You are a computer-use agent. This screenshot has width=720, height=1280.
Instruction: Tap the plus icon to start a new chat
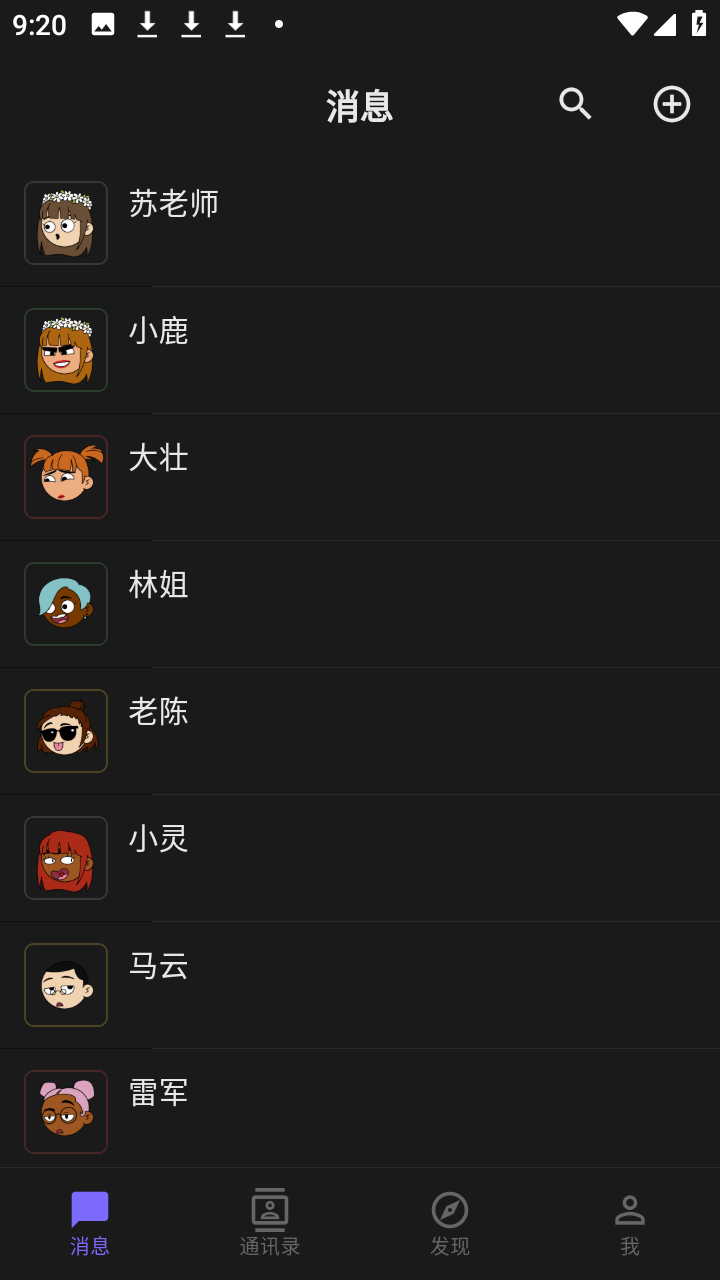pyautogui.click(x=671, y=103)
